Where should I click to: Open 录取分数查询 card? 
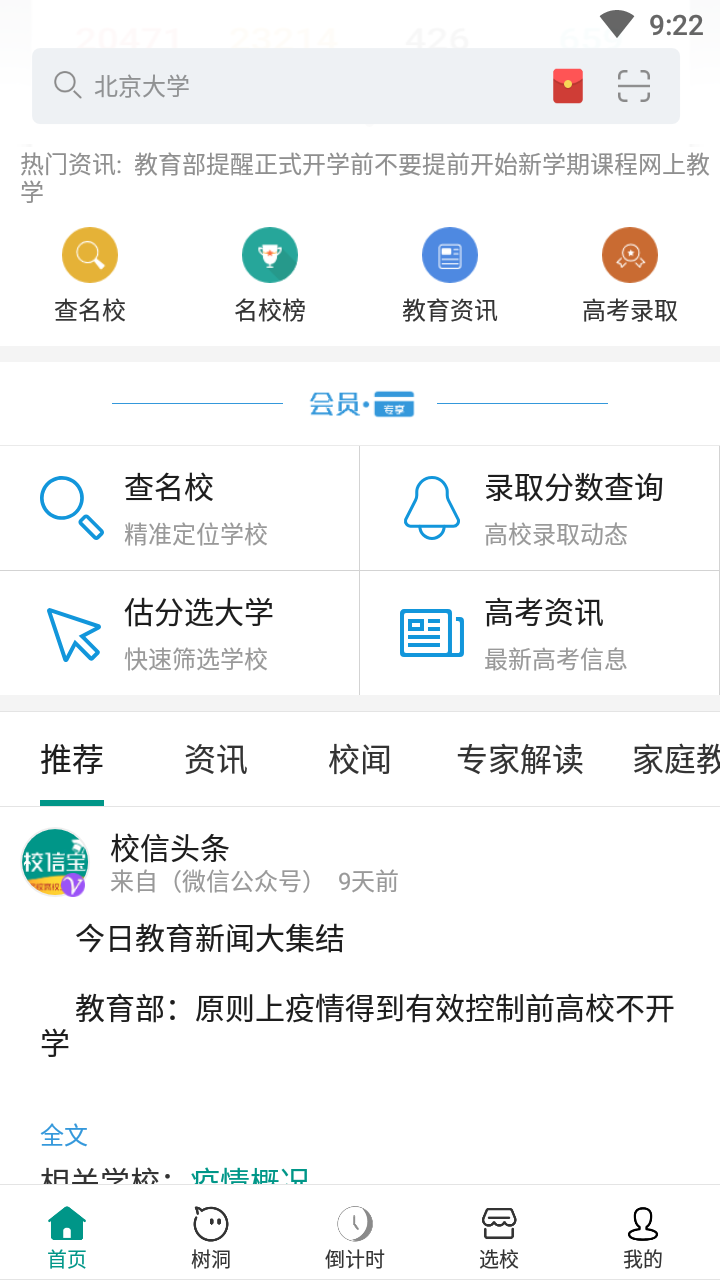[x=539, y=508]
